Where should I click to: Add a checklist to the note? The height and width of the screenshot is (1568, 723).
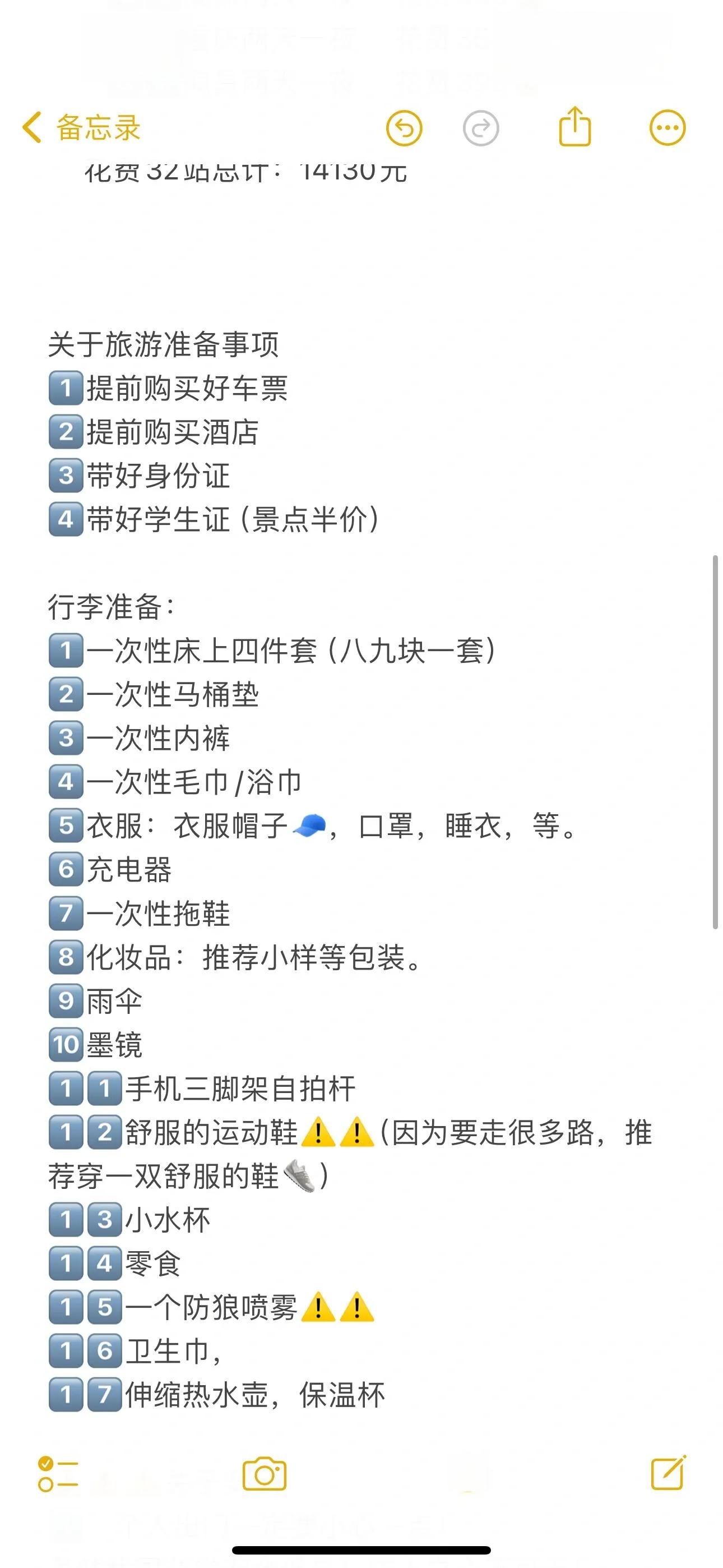(x=58, y=1474)
